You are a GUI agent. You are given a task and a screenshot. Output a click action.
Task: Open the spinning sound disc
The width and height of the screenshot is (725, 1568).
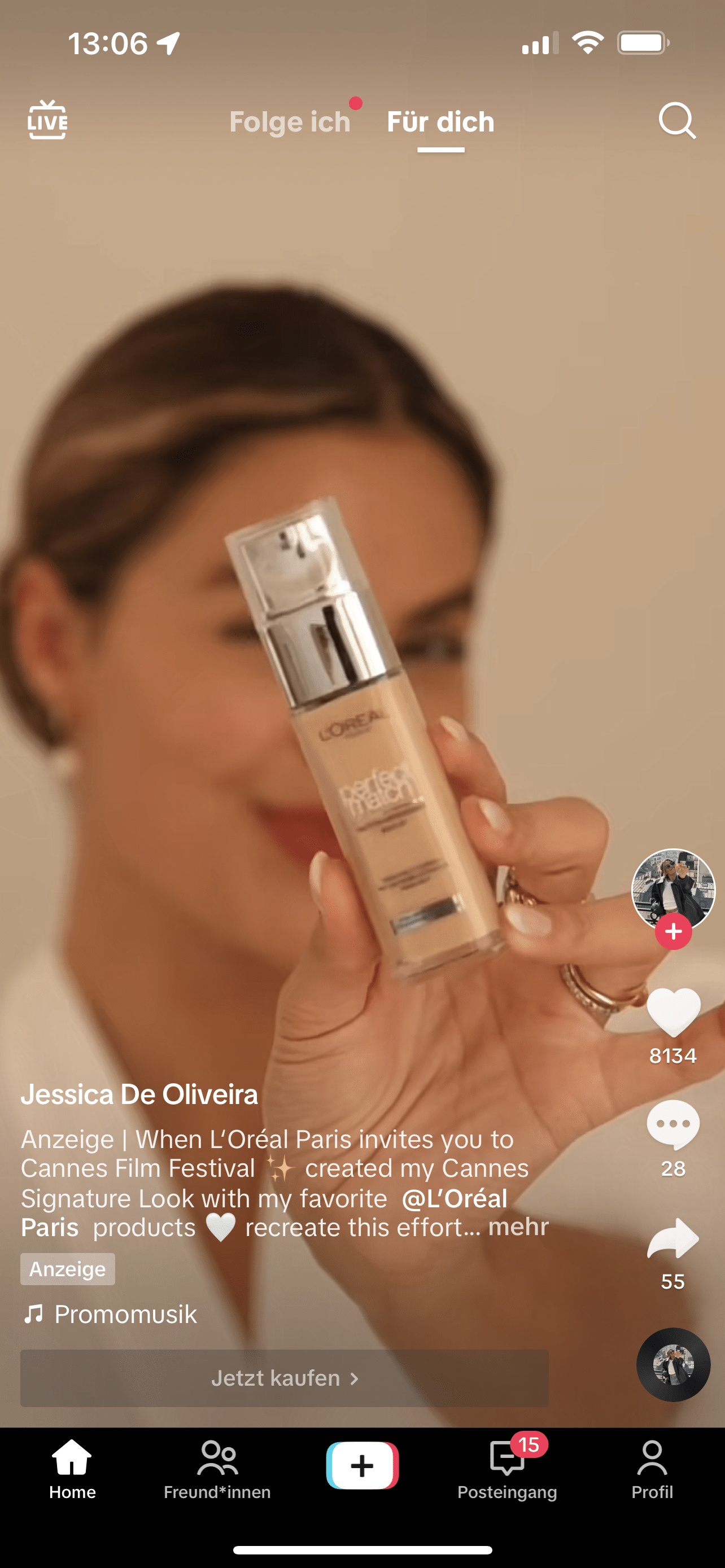click(x=673, y=1365)
